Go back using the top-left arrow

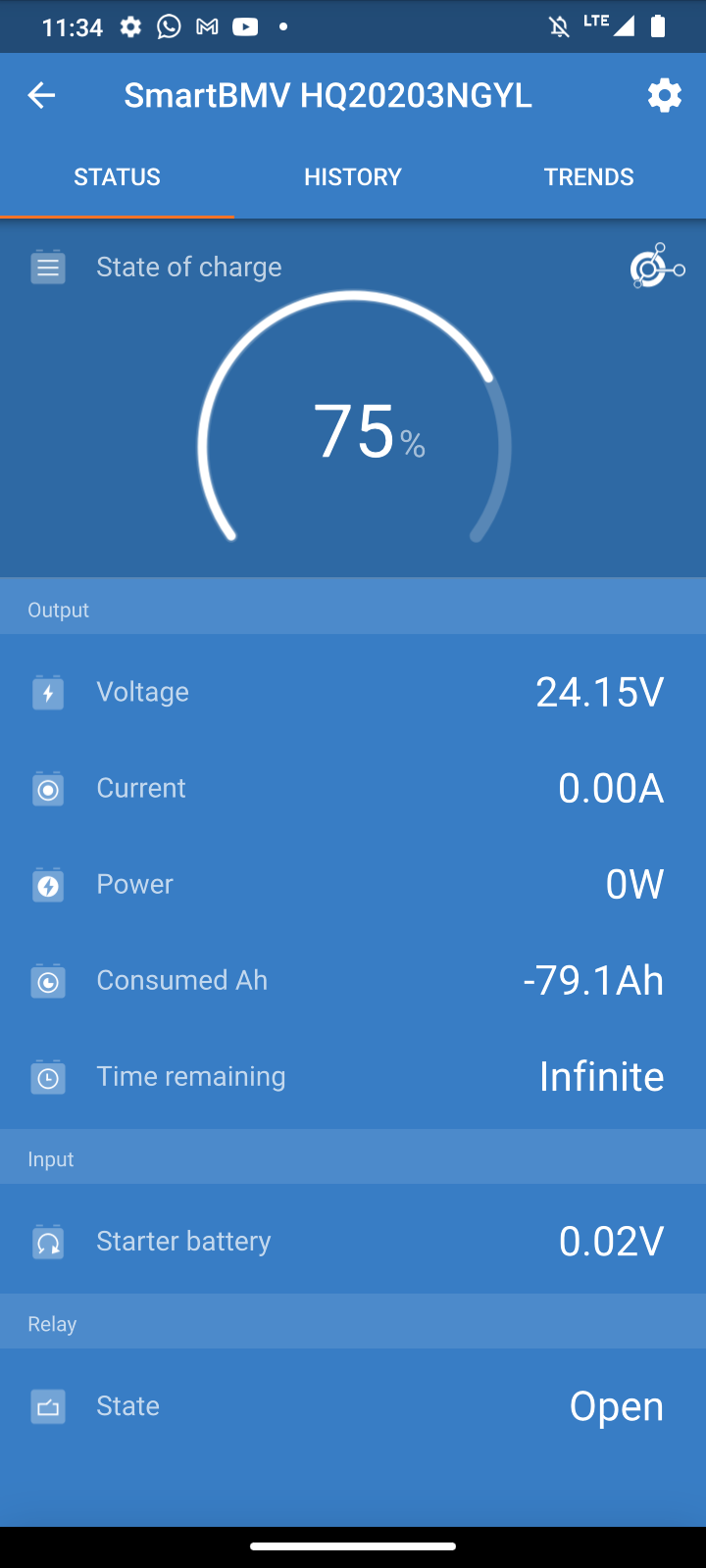pyautogui.click(x=41, y=95)
